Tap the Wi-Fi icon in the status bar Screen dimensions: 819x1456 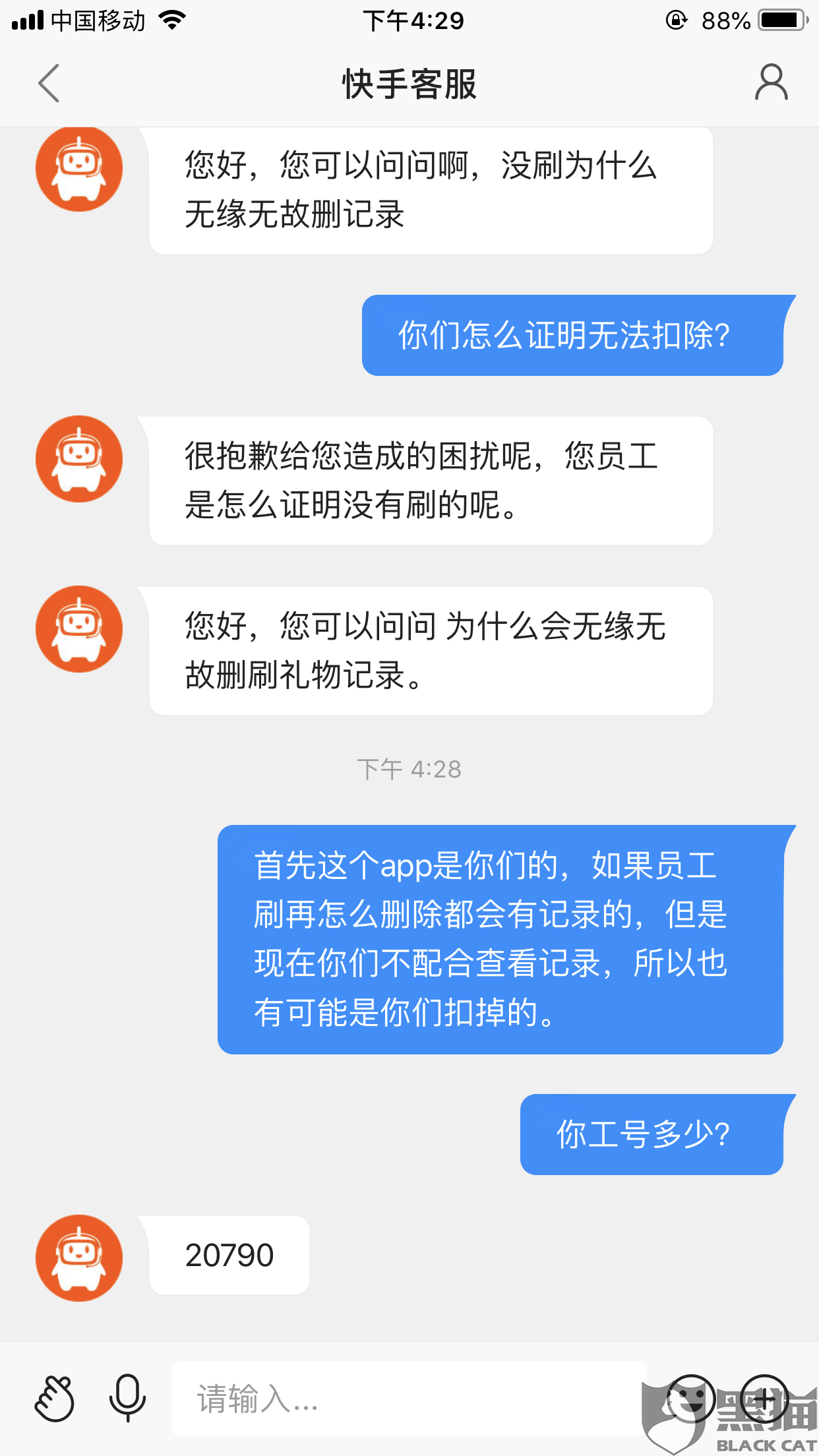(x=173, y=20)
